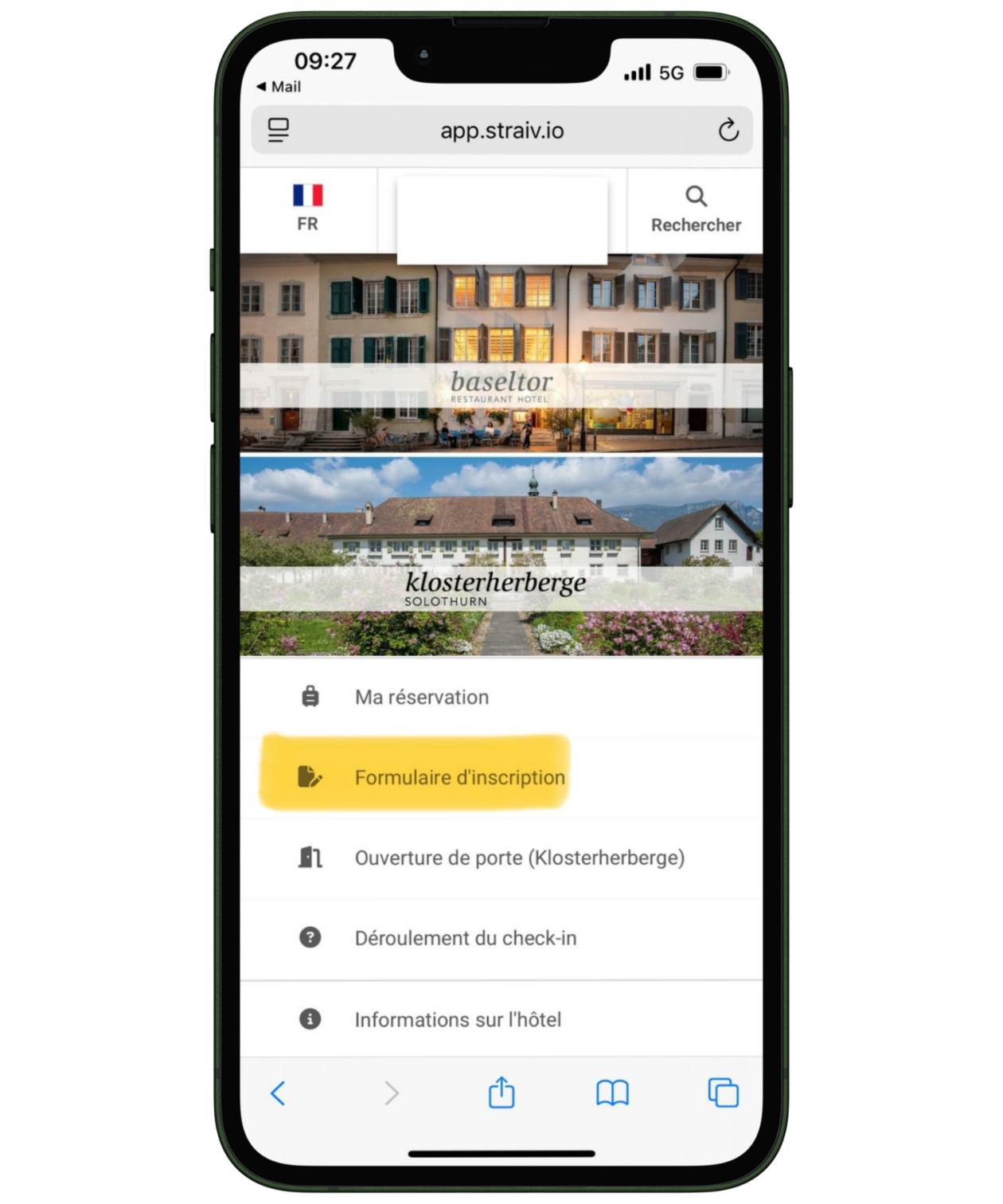Go back to the previous page
The image size is (1003, 1204).
(278, 1093)
